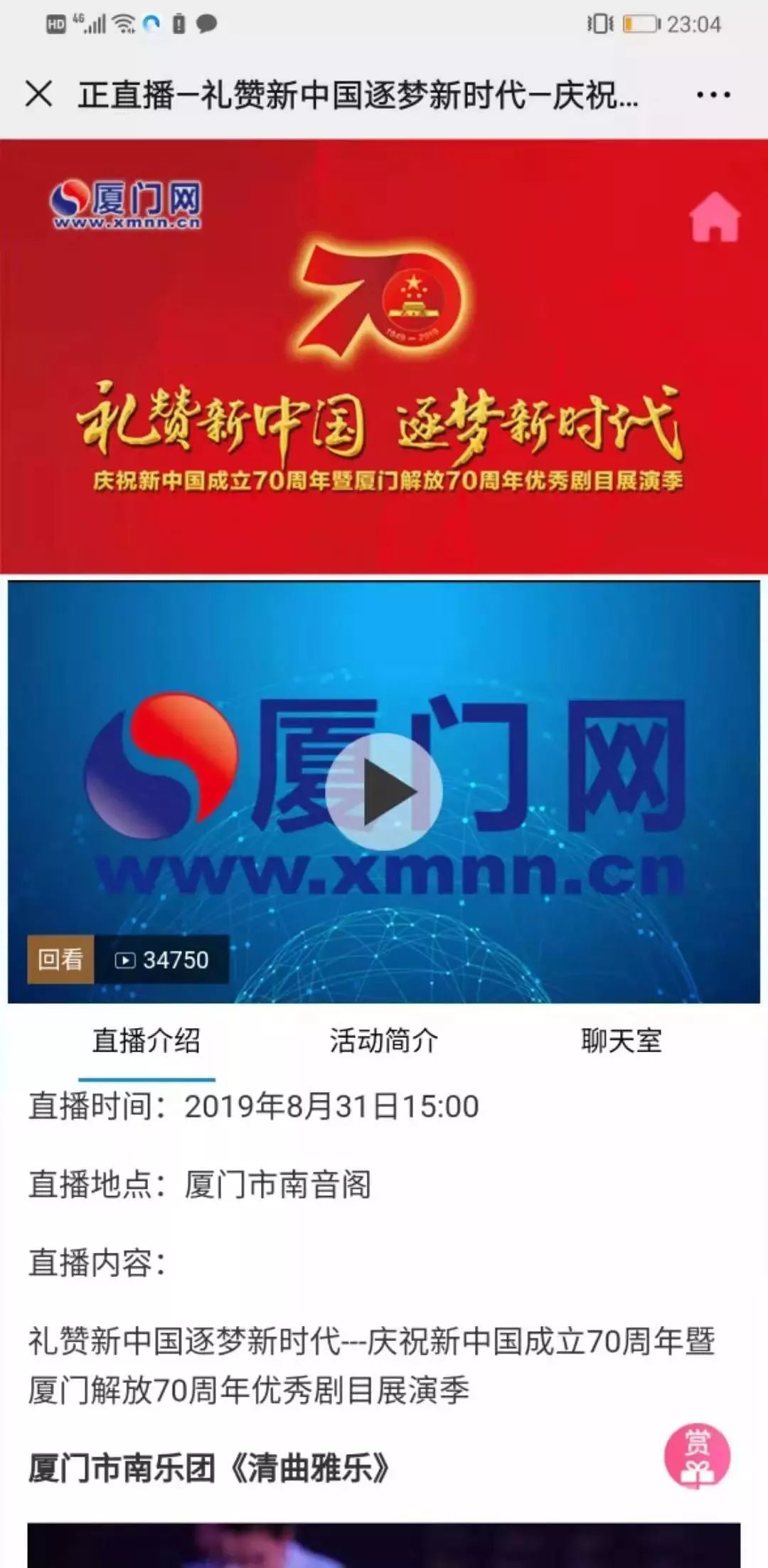Open the 聊天室 chat room tab
This screenshot has width=768, height=1568.
click(x=621, y=1042)
